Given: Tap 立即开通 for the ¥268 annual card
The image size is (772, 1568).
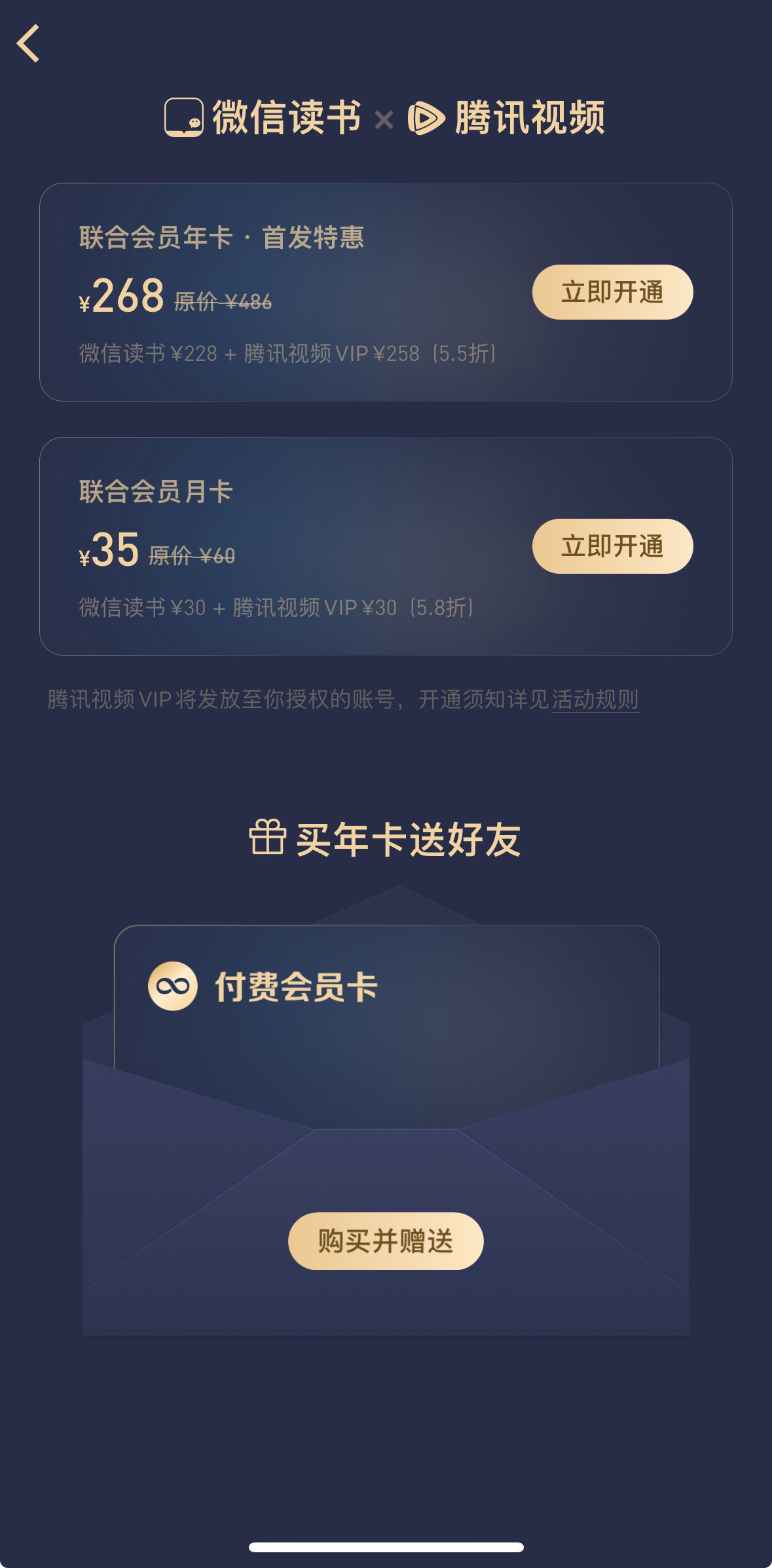Looking at the screenshot, I should pos(612,292).
